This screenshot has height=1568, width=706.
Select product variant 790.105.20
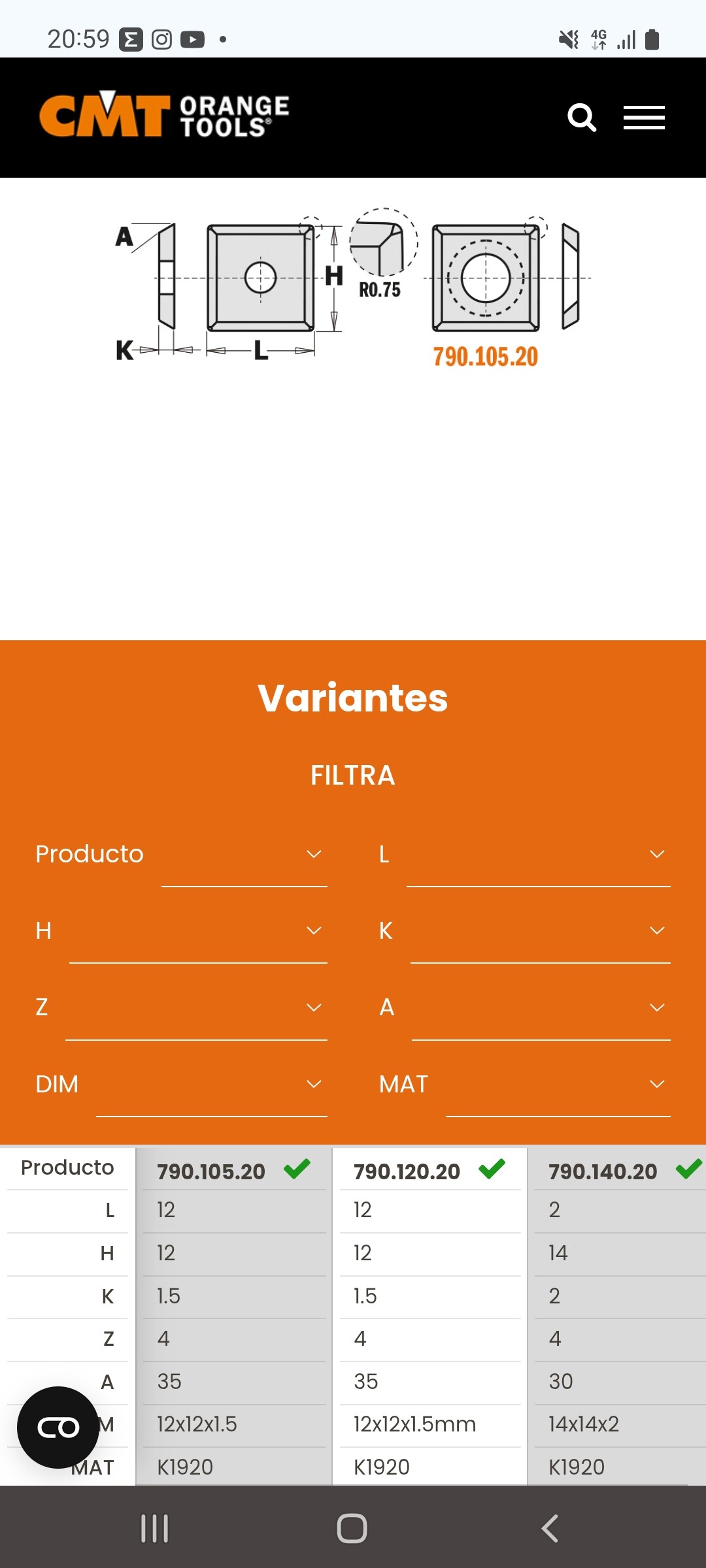[x=211, y=1171]
